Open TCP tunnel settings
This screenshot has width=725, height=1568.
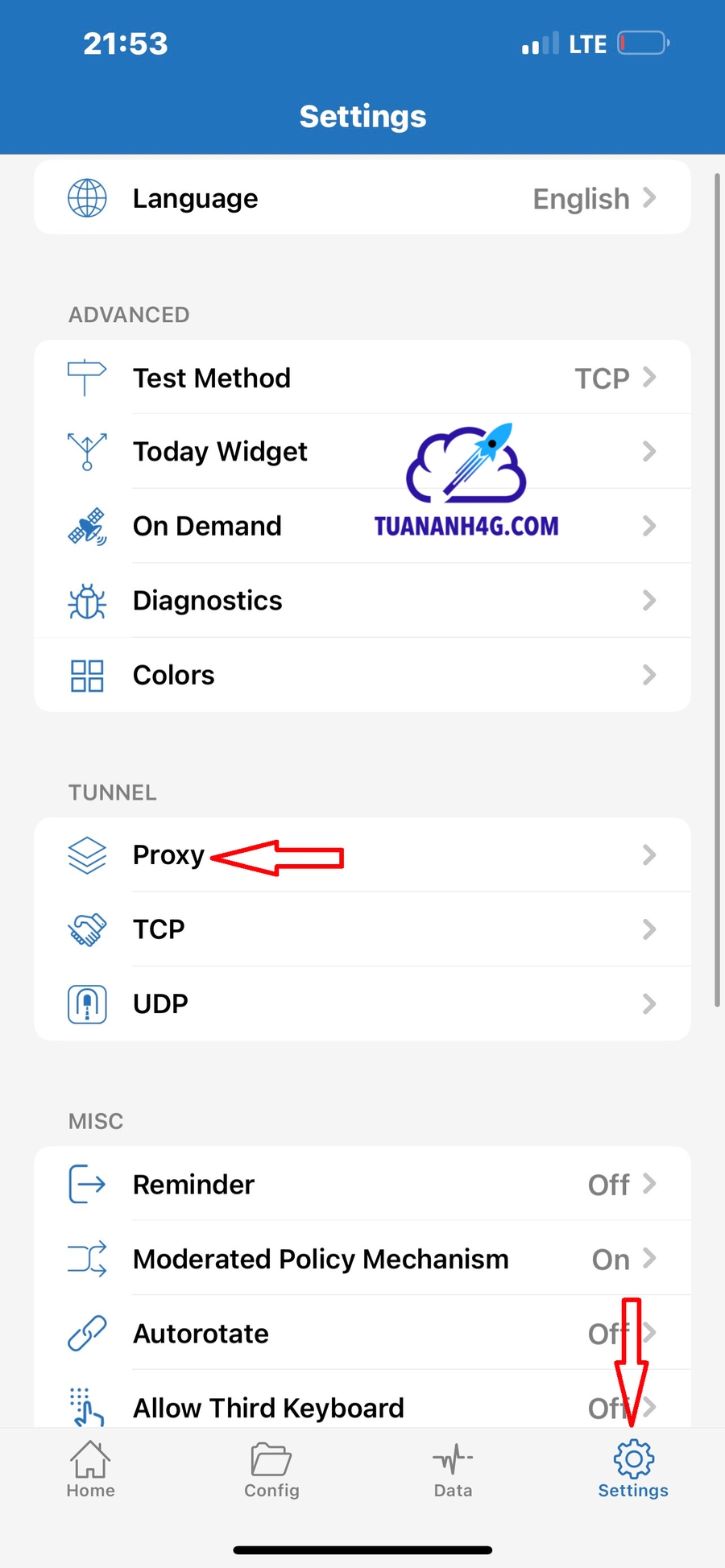click(x=362, y=929)
